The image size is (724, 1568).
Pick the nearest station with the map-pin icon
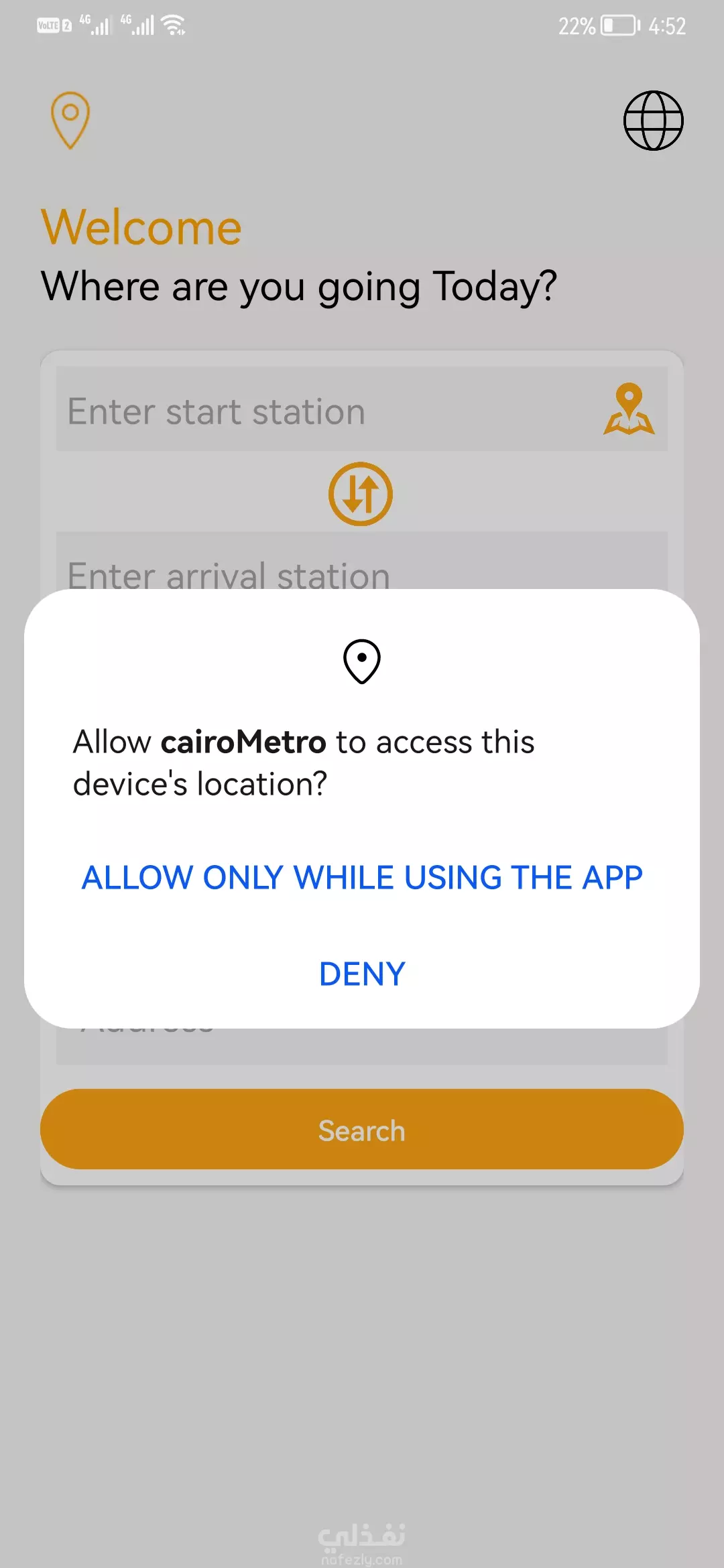(629, 409)
